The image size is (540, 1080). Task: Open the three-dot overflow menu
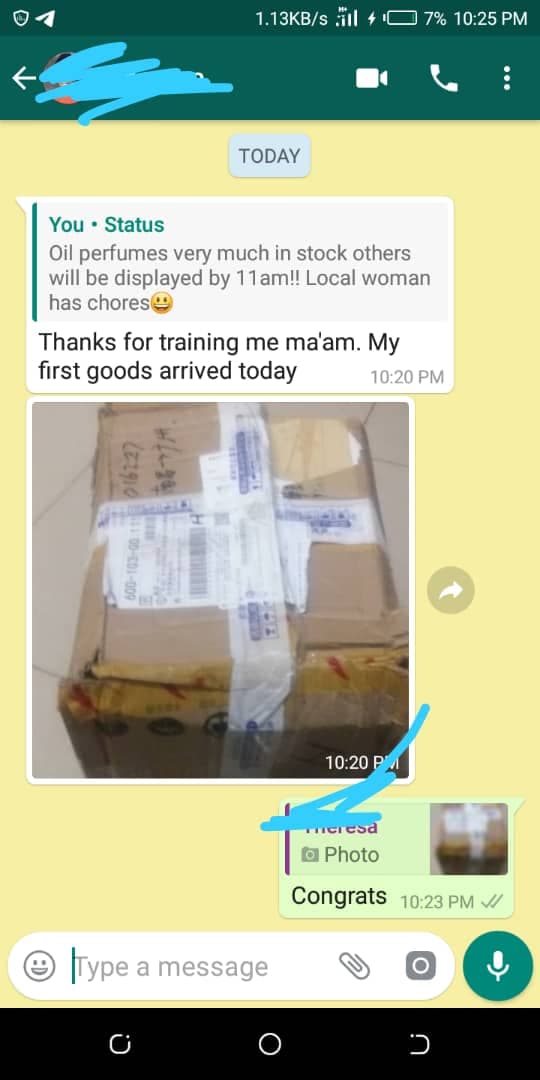coord(507,79)
